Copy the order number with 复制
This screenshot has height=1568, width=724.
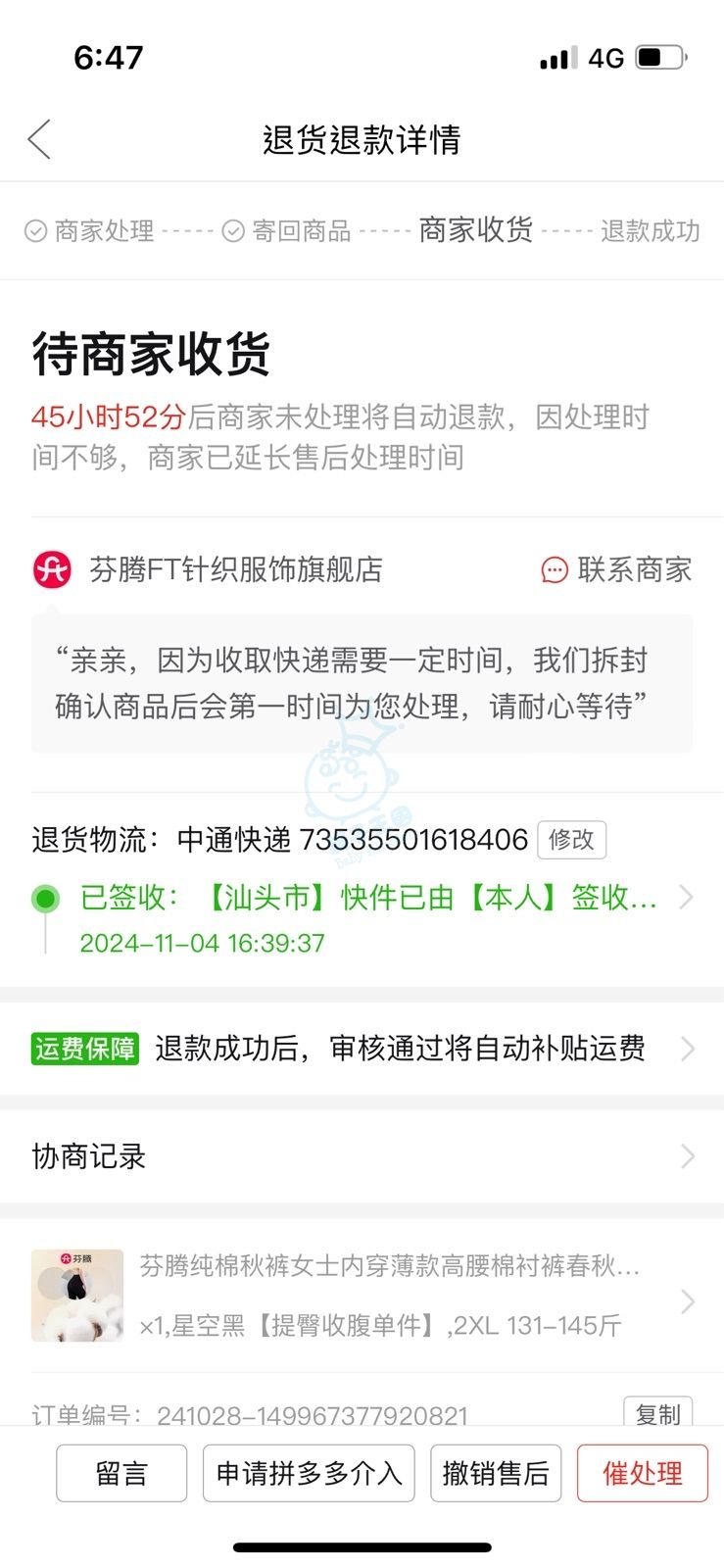point(657,1414)
